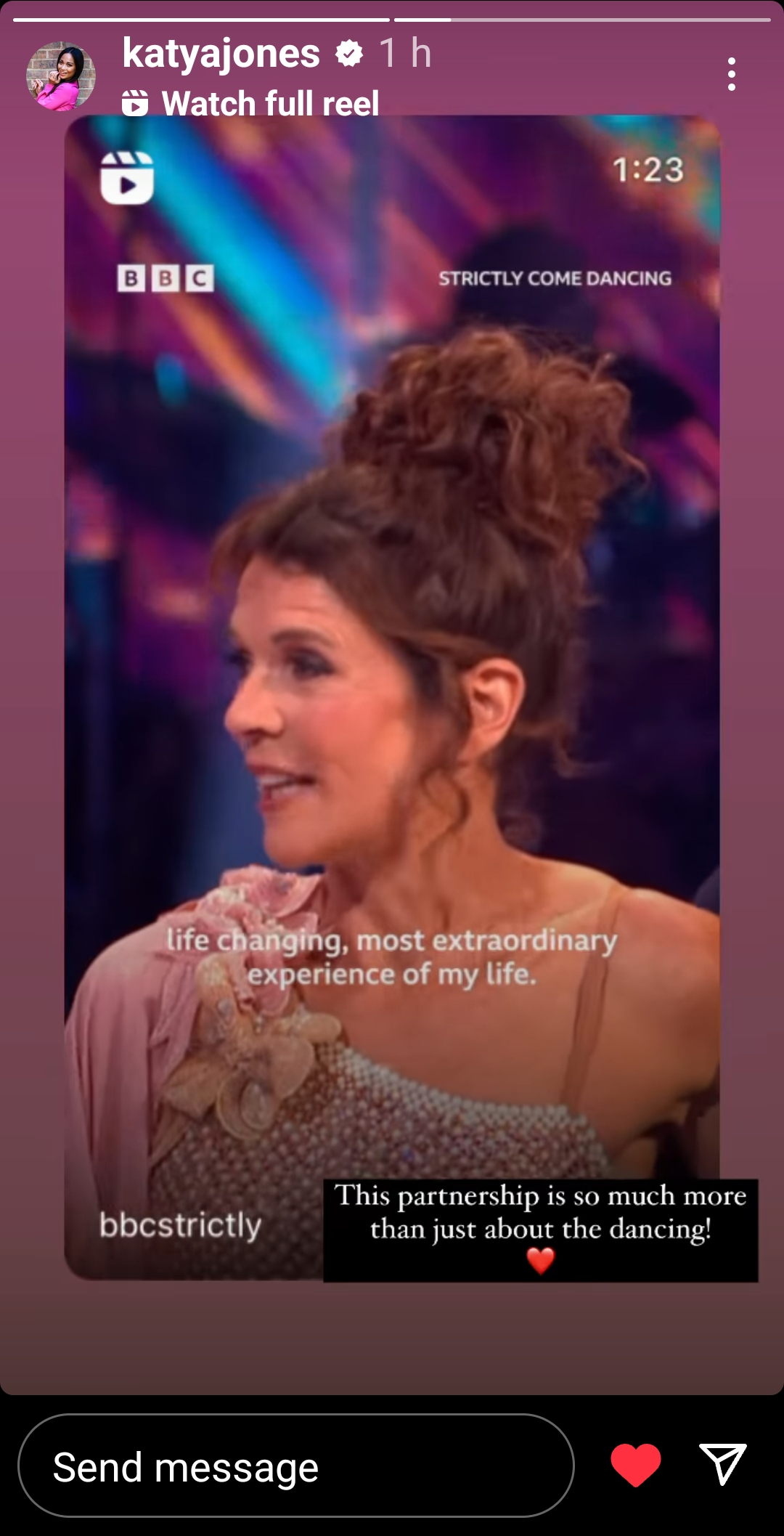Share this story via paper plane icon
The width and height of the screenshot is (784, 1536).
722,1464
